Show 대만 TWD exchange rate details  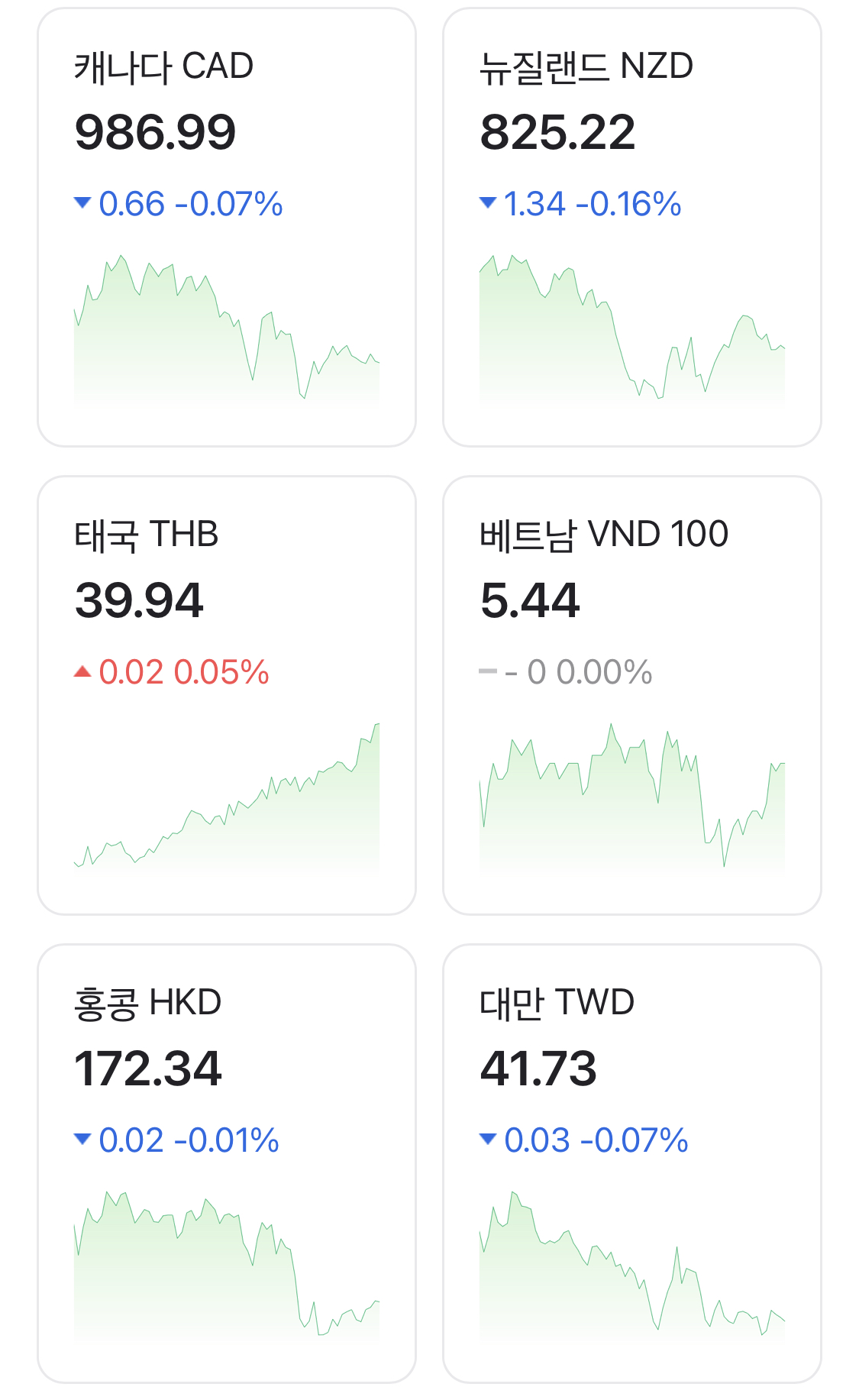pos(632,1164)
